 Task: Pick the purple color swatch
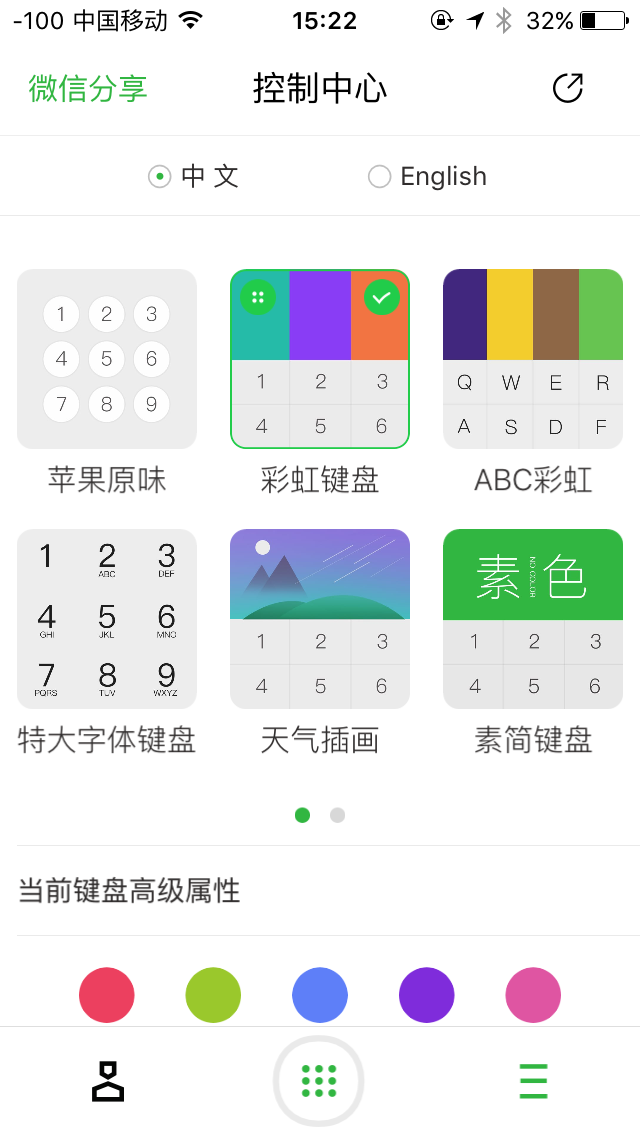pos(426,995)
